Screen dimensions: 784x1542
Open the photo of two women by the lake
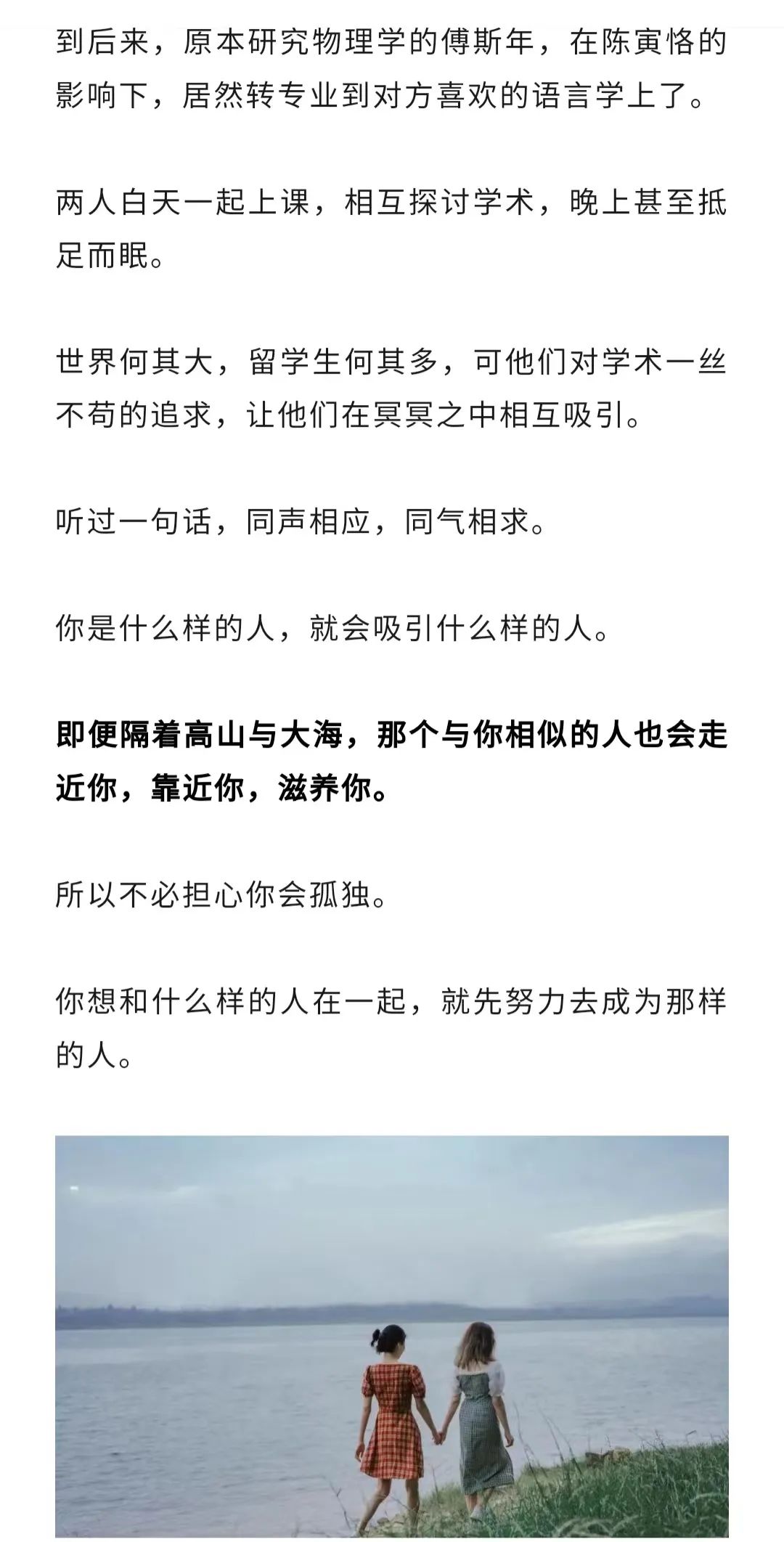[392, 1337]
